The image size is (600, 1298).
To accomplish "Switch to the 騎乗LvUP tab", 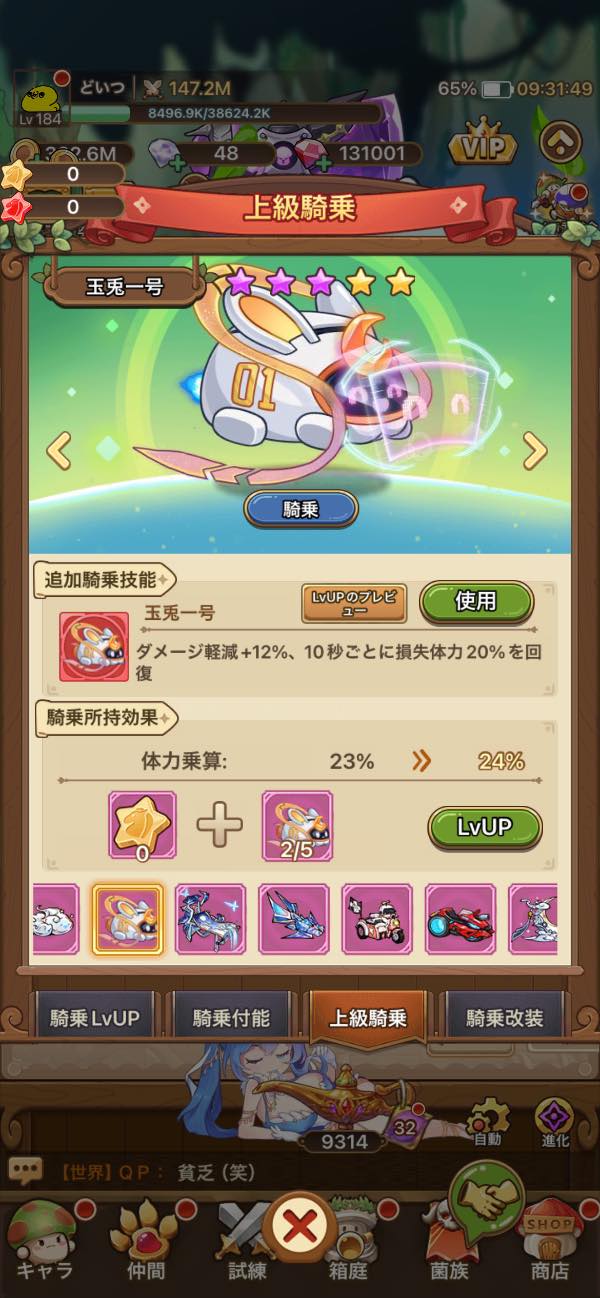I will (95, 1019).
